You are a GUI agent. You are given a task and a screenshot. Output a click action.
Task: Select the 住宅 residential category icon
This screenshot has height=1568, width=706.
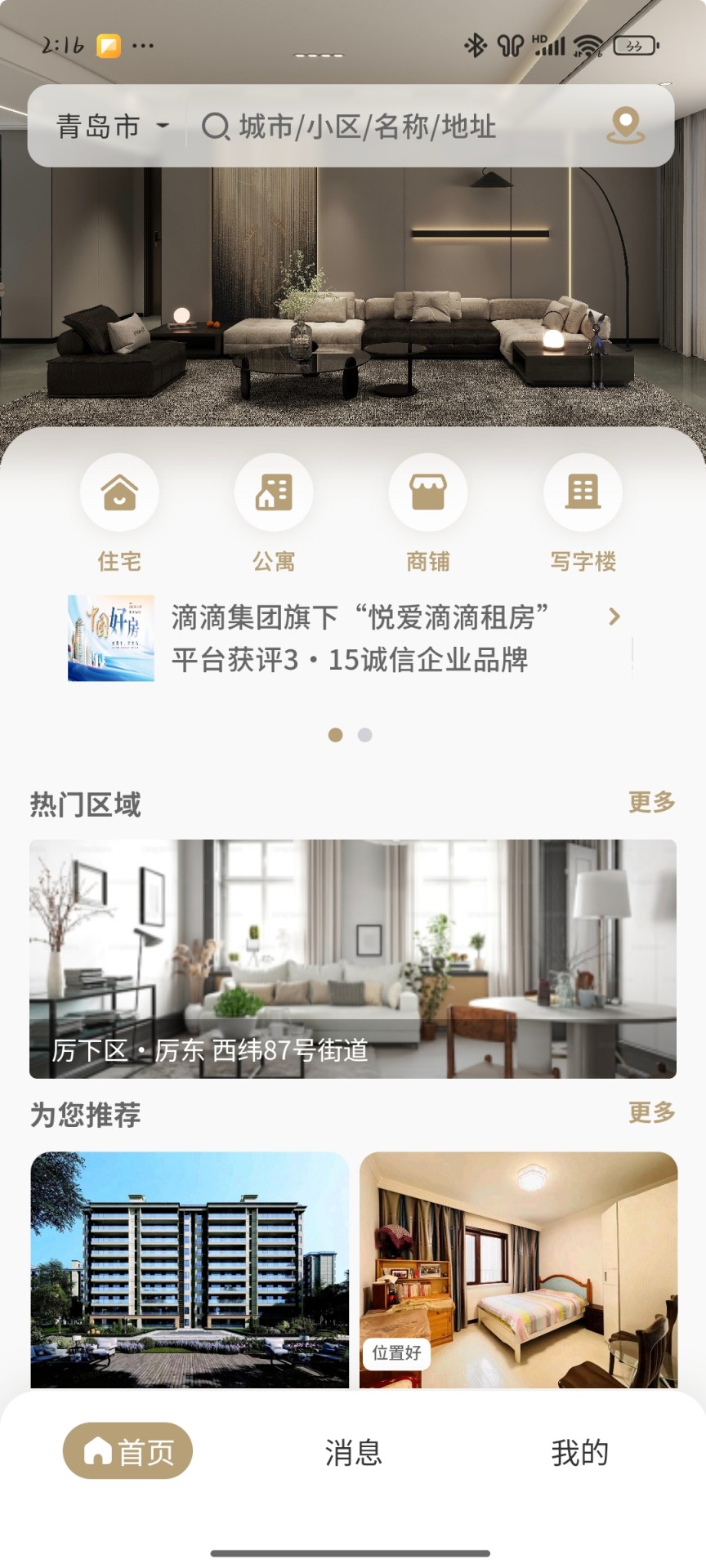120,492
